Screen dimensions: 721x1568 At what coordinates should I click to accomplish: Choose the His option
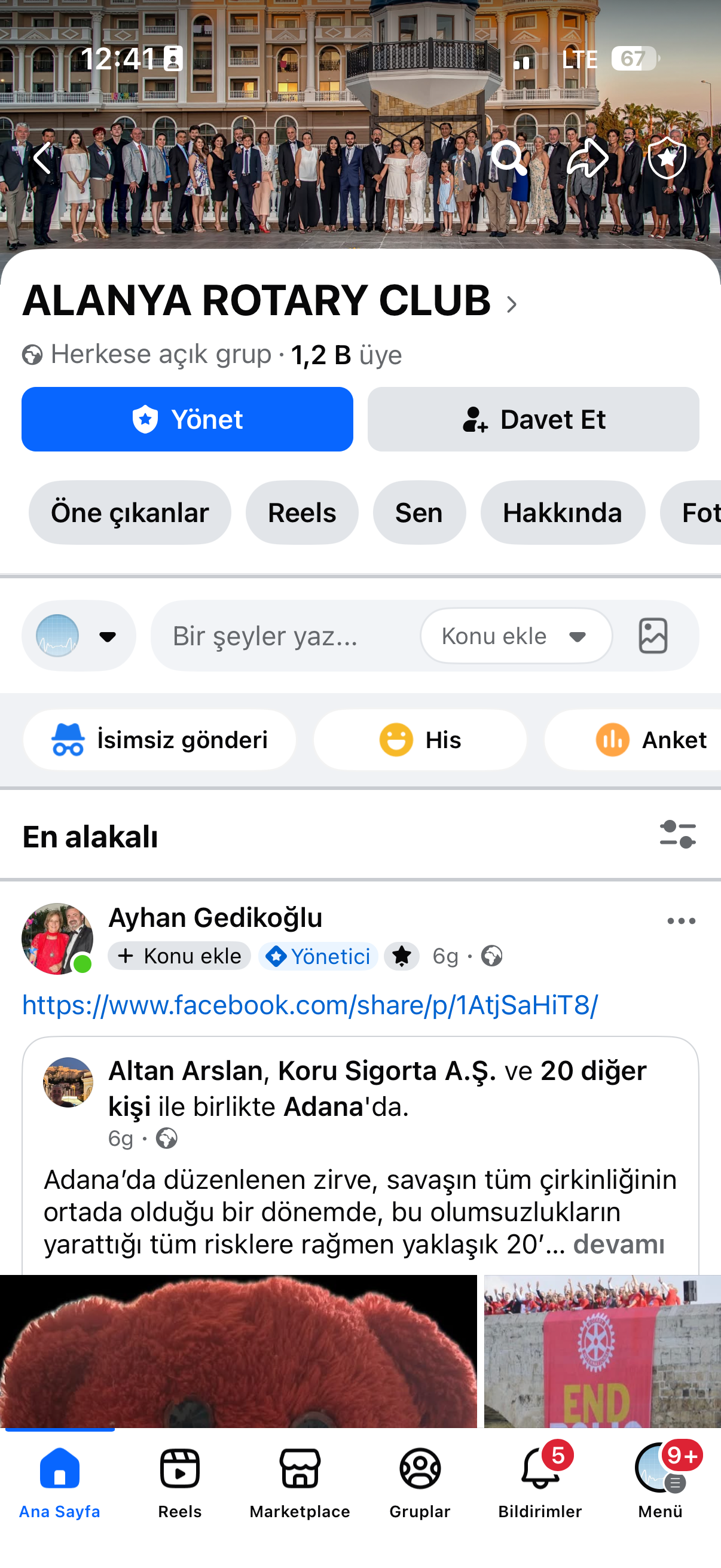(x=420, y=740)
